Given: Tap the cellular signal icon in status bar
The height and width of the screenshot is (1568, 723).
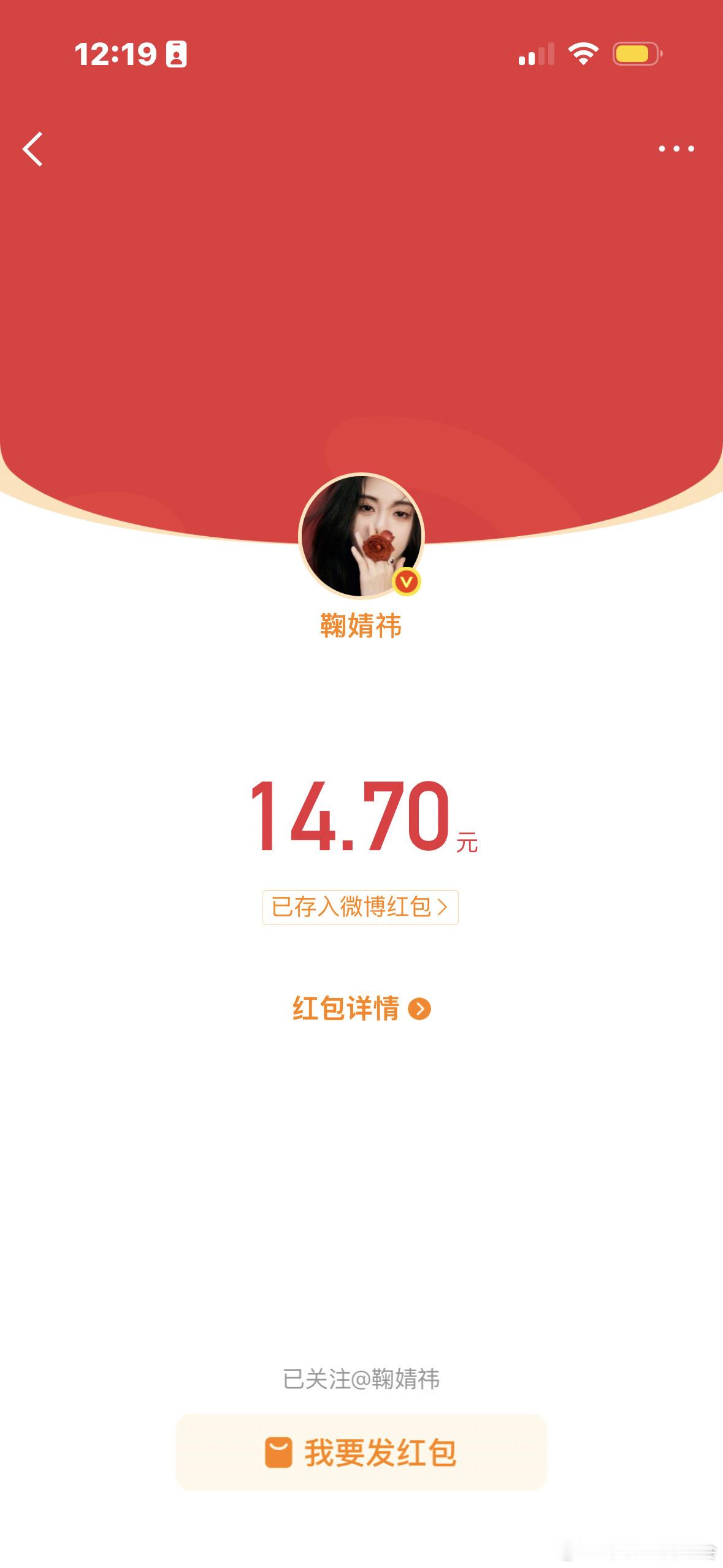Looking at the screenshot, I should point(535,55).
